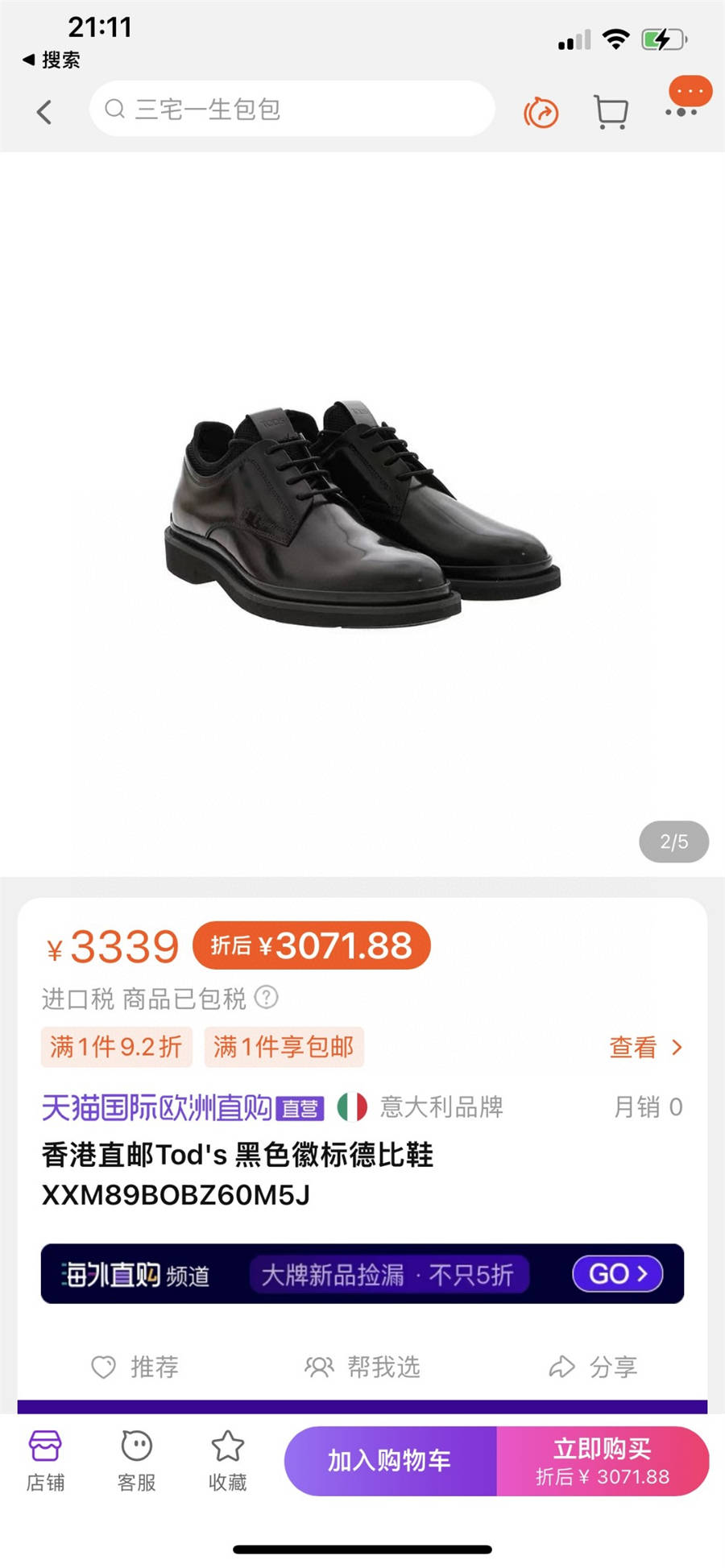Tap 立即购买 to buy now
725x1568 pixels.
[603, 1461]
